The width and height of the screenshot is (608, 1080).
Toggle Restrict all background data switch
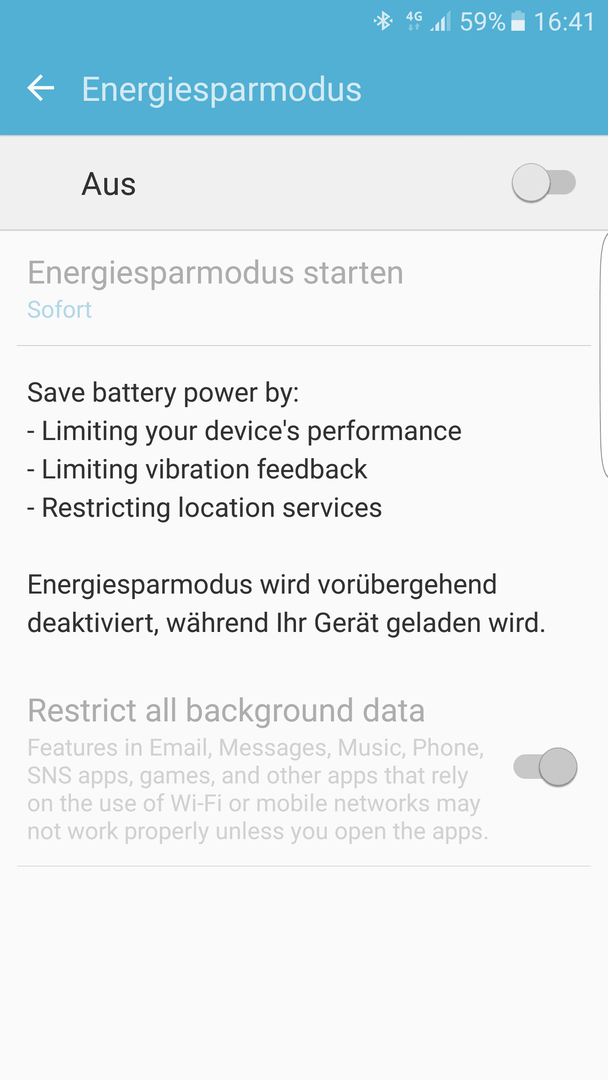pos(545,767)
